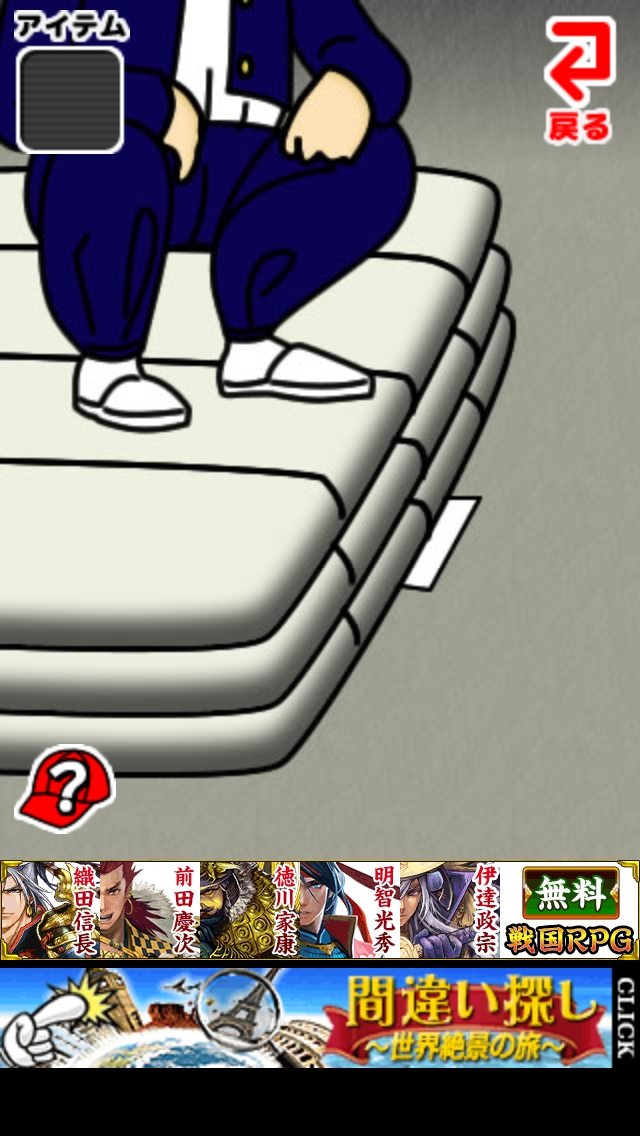Pick up the white paper under mattress
640x1136 pixels.
[442, 542]
